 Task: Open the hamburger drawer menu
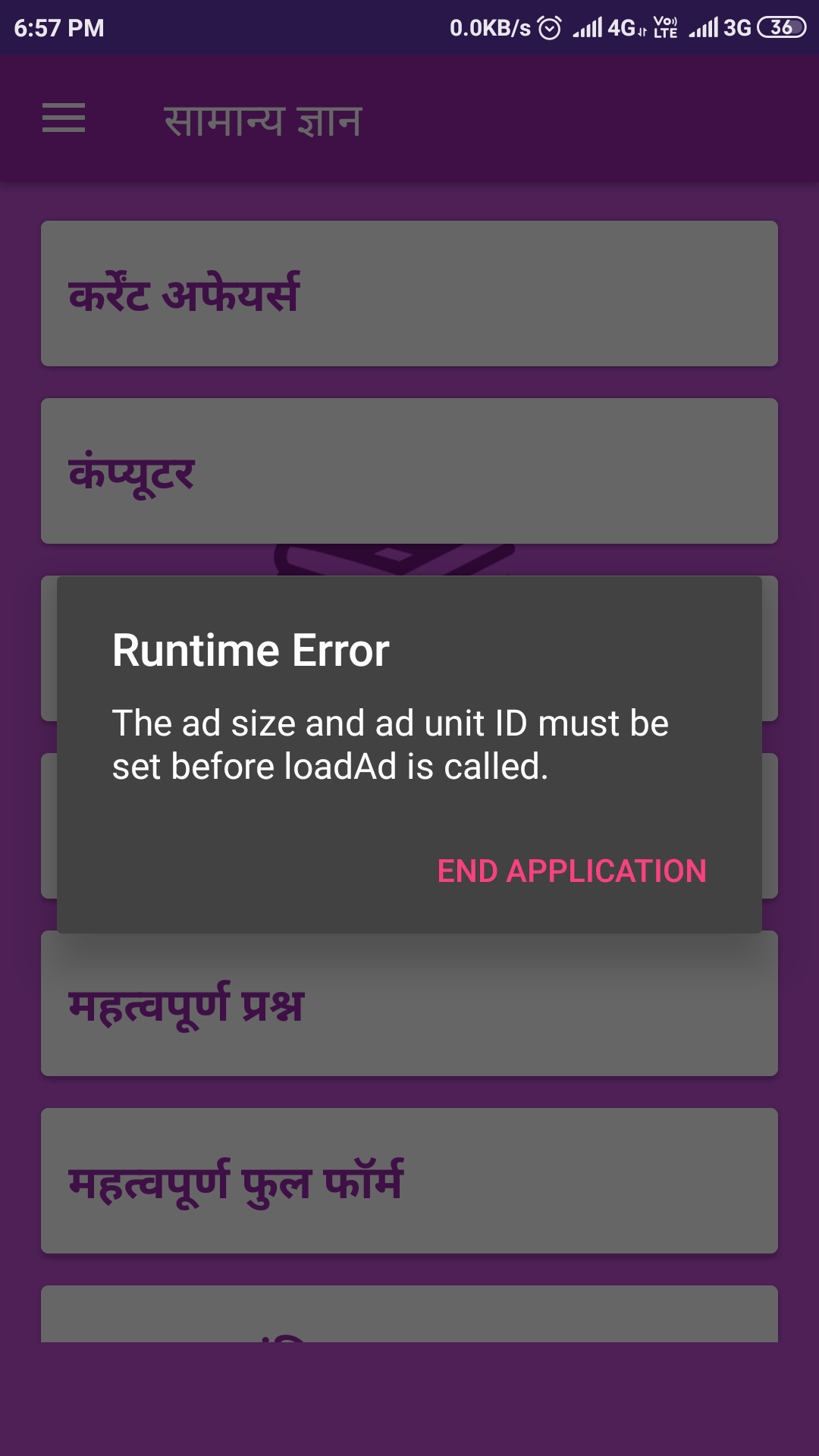click(64, 118)
